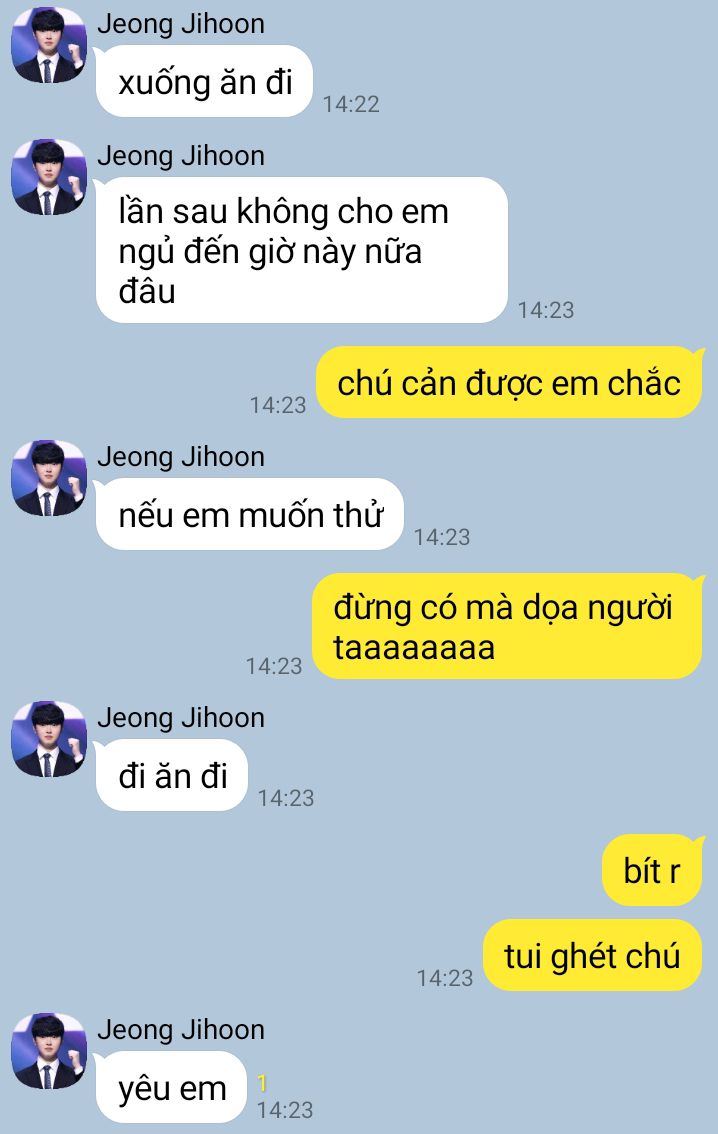Image resolution: width=718 pixels, height=1134 pixels.
Task: Tap the profile picture next to "nếu em muốn thử"
Action: [48, 479]
